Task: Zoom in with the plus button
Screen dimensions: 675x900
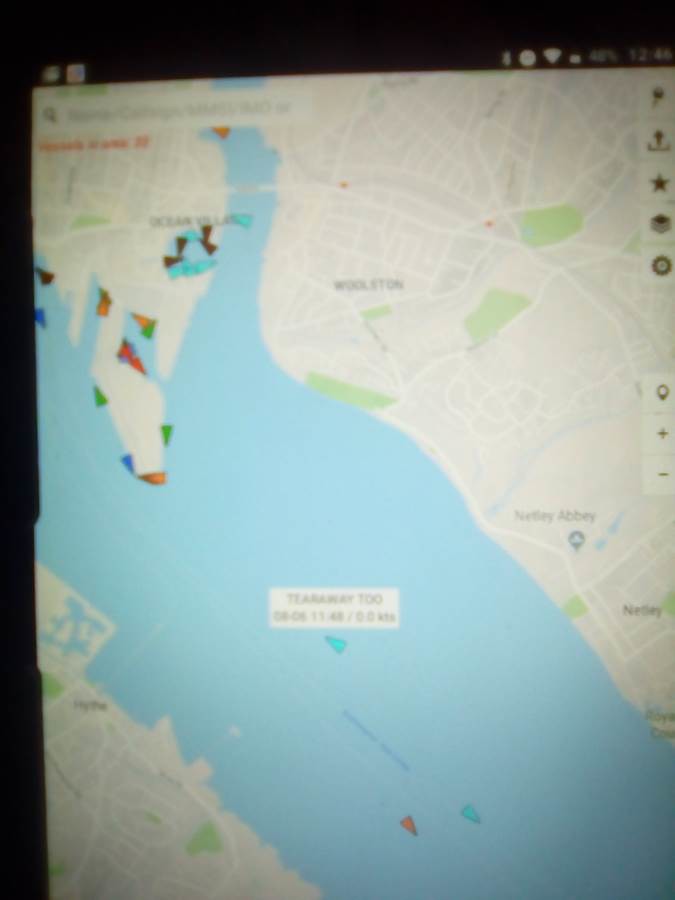Action: click(x=662, y=434)
